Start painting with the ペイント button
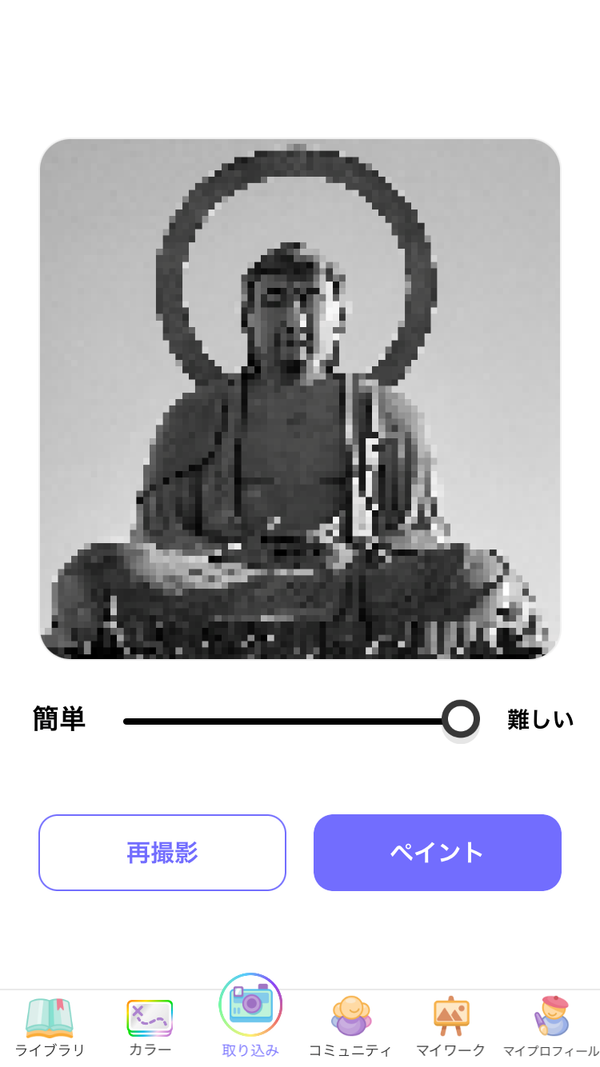The width and height of the screenshot is (600, 1067). click(437, 852)
